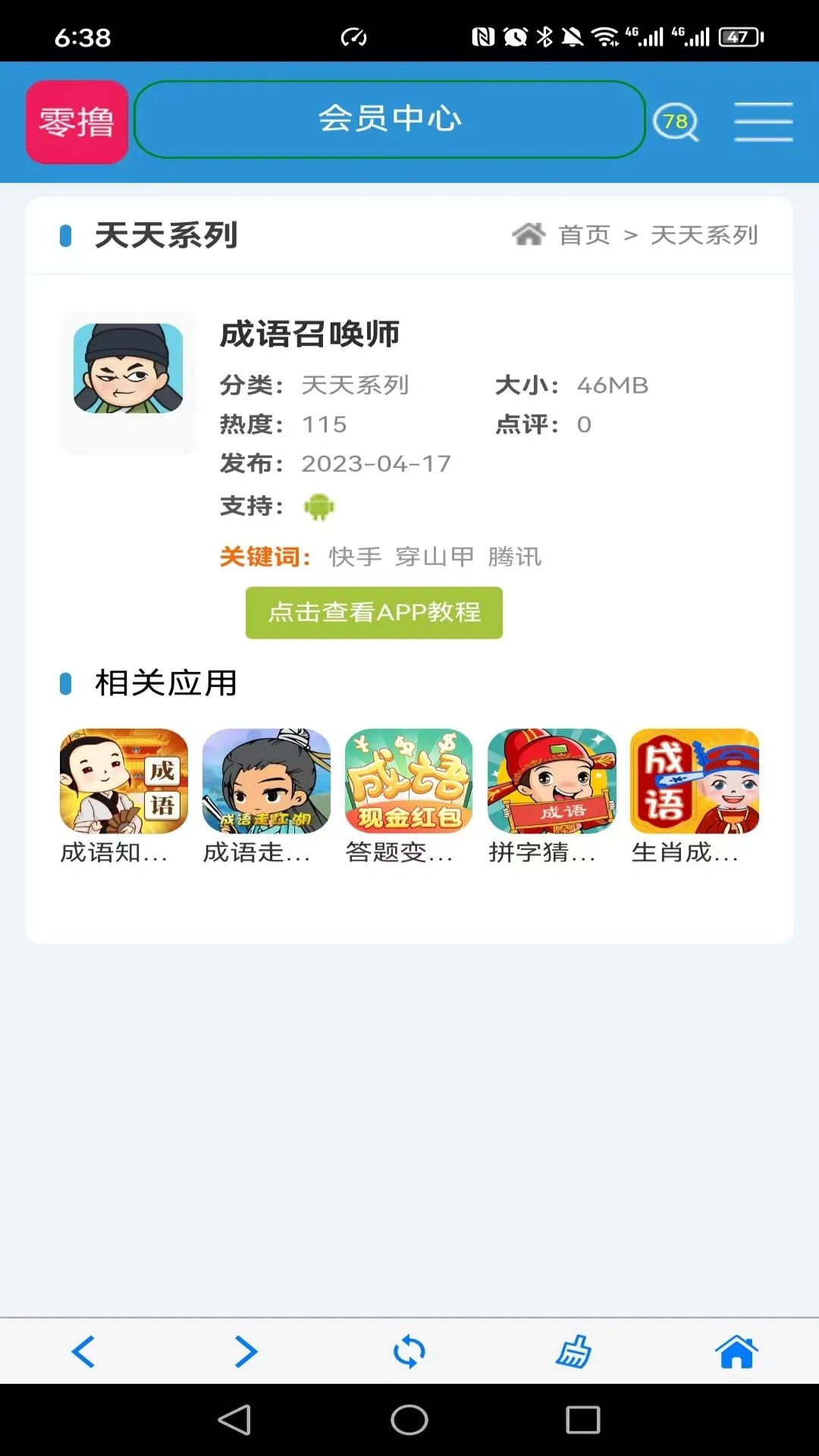Select the 天天系列 breadcrumb entry
819x1456 pixels.
pyautogui.click(x=704, y=235)
